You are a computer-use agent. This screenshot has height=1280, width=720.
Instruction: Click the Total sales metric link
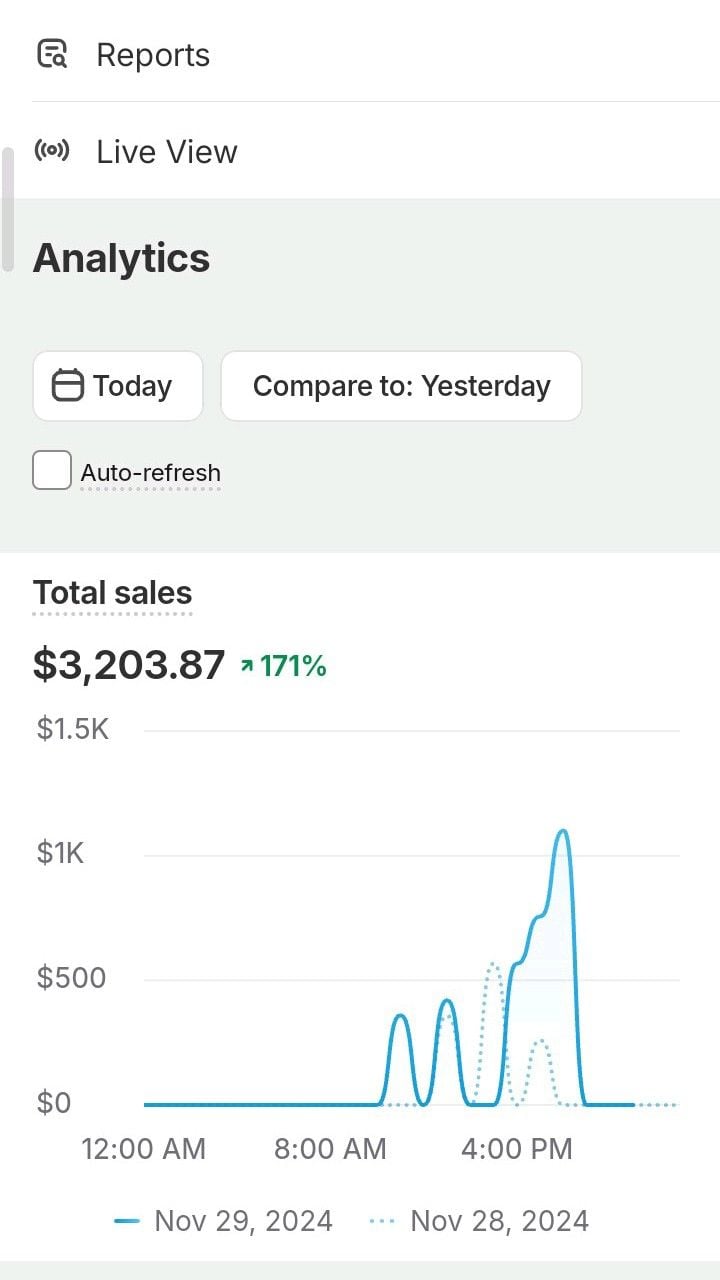point(112,592)
